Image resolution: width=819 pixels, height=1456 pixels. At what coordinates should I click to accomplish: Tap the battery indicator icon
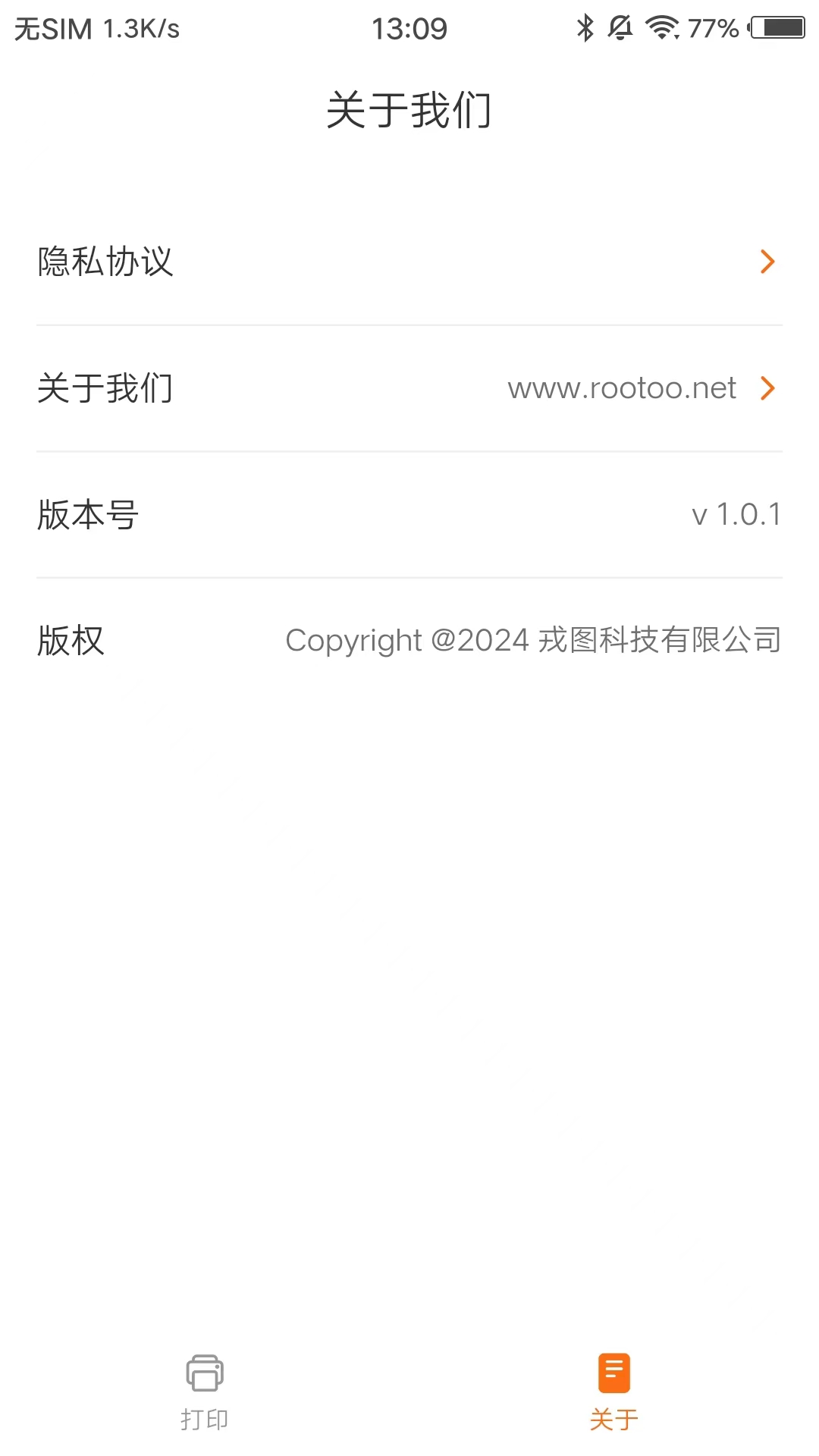coord(775,27)
